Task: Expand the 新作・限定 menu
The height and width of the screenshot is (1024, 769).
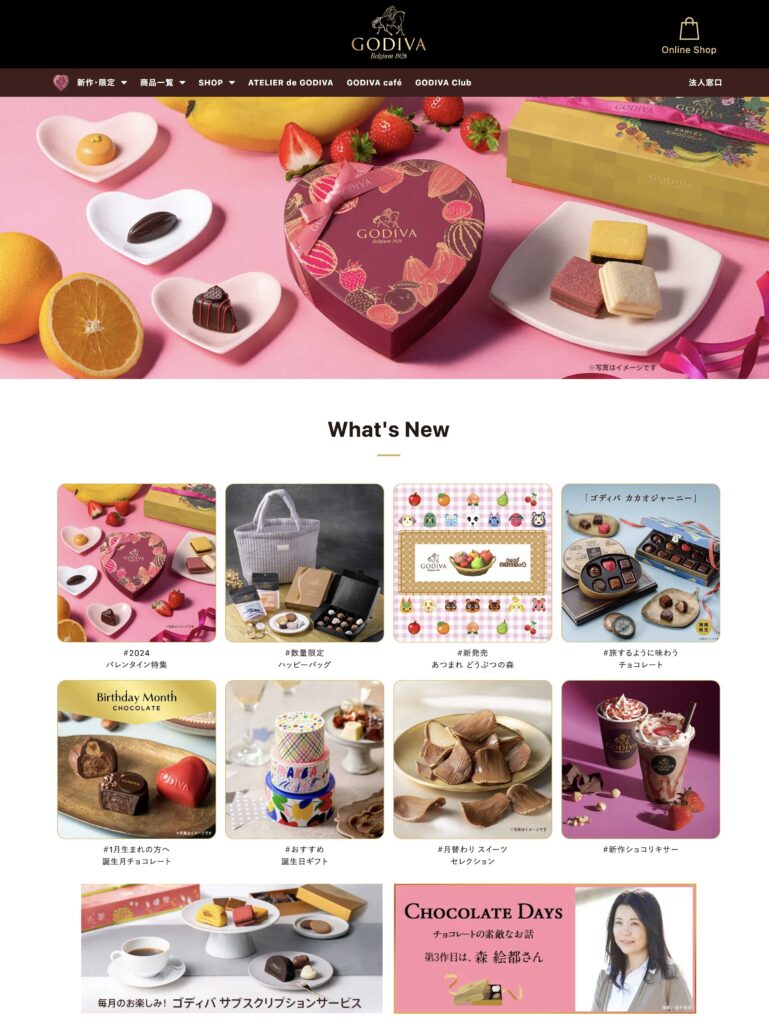Action: (x=102, y=83)
